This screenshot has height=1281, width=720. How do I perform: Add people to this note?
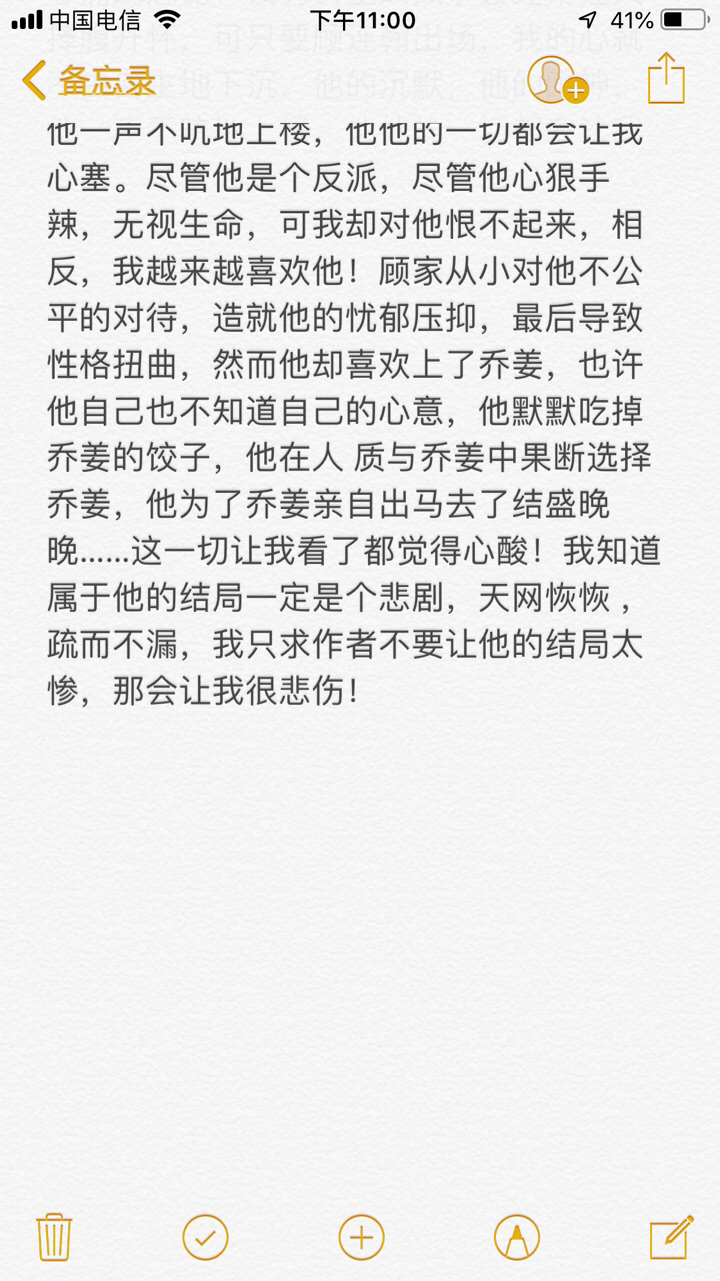(556, 80)
